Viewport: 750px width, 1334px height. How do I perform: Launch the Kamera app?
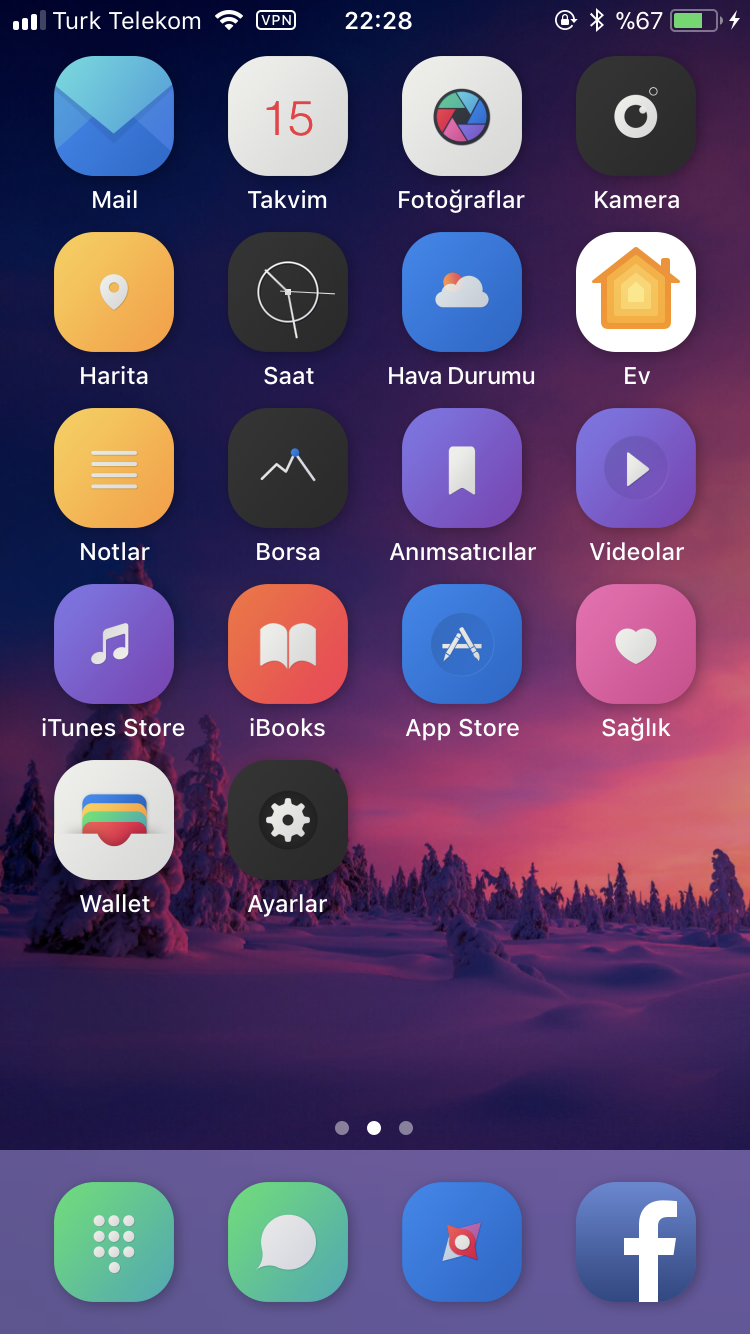(636, 116)
